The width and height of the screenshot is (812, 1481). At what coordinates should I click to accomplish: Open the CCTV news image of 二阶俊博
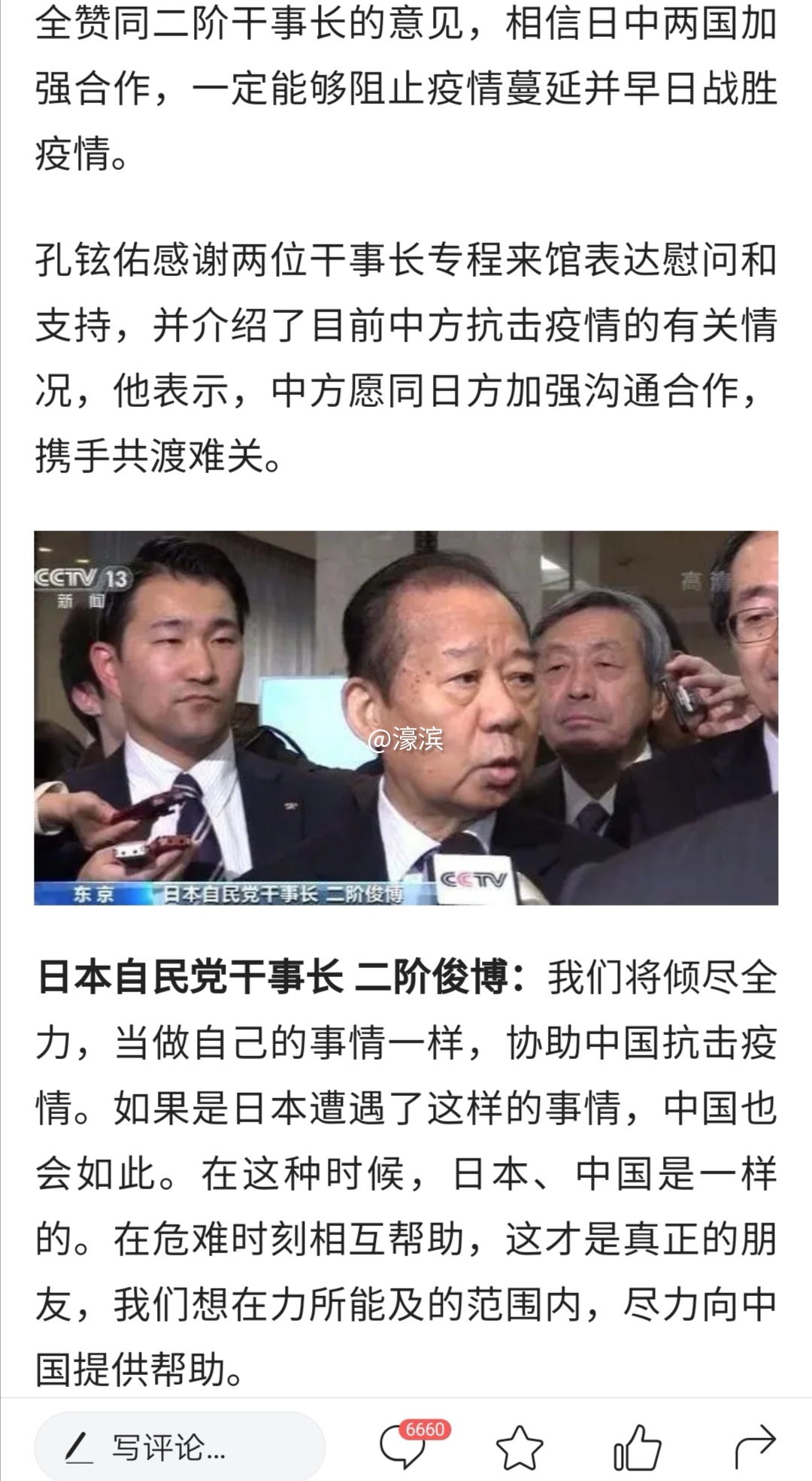(x=406, y=718)
